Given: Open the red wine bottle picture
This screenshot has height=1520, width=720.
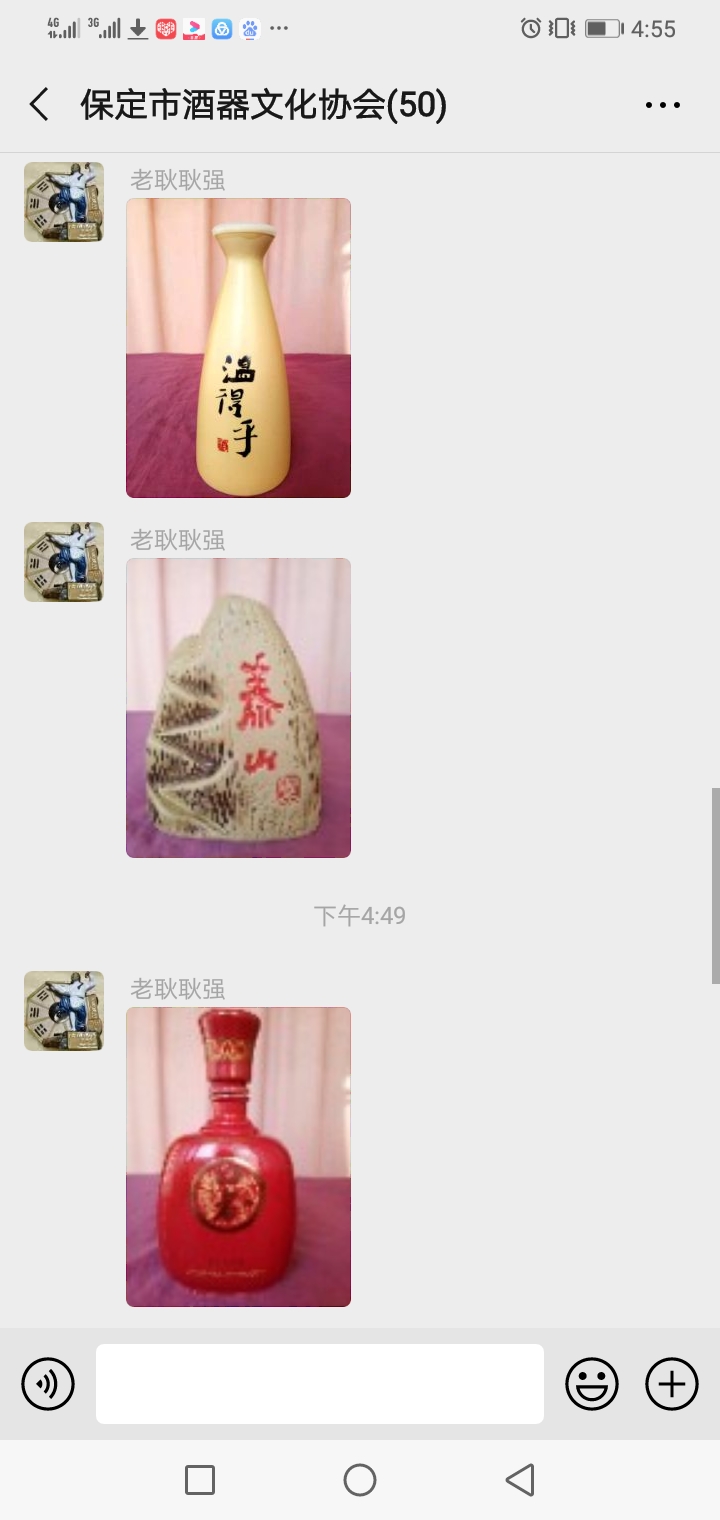Looking at the screenshot, I should point(238,1156).
